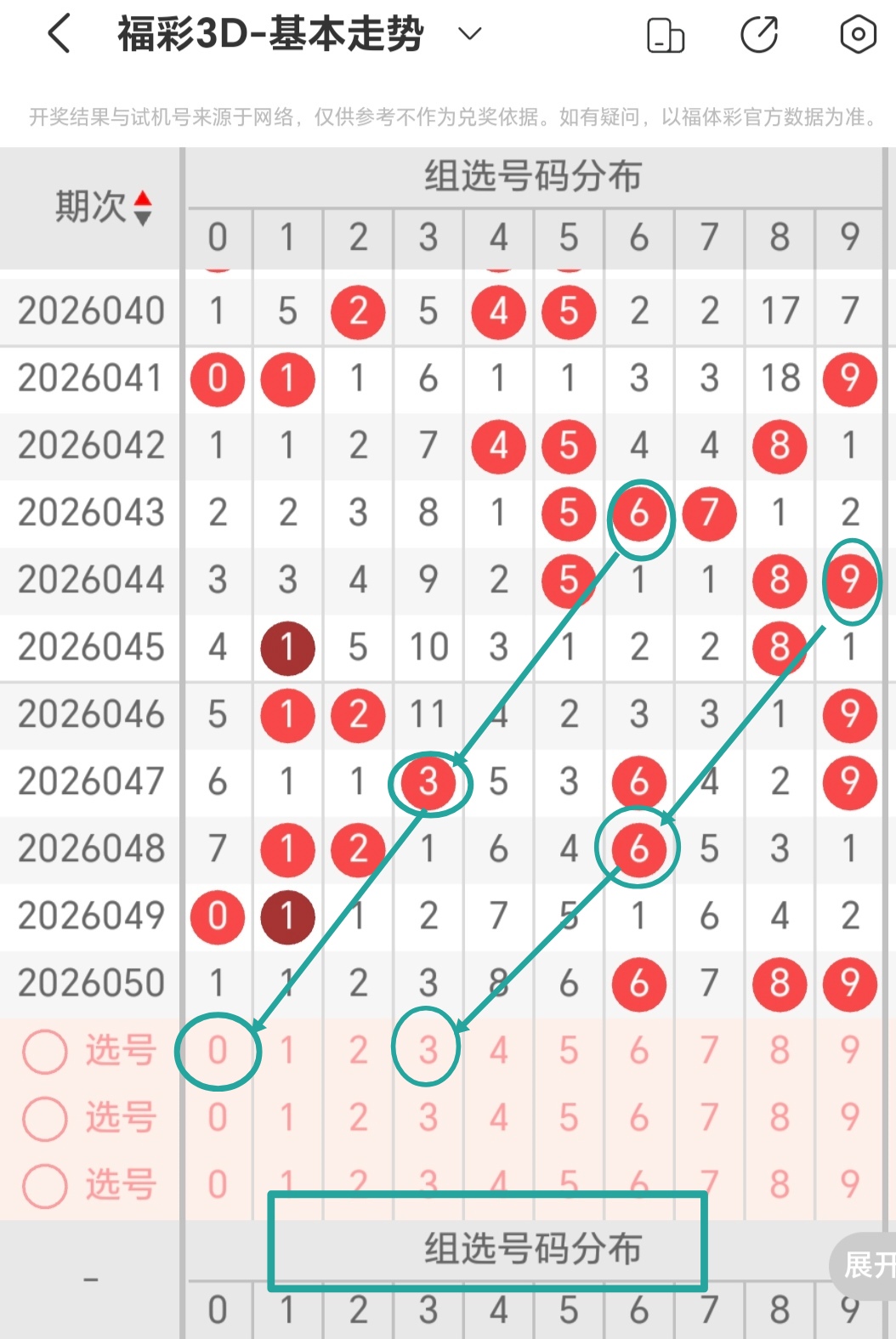Click the period label 2026050
896x1339 pixels.
point(91,982)
